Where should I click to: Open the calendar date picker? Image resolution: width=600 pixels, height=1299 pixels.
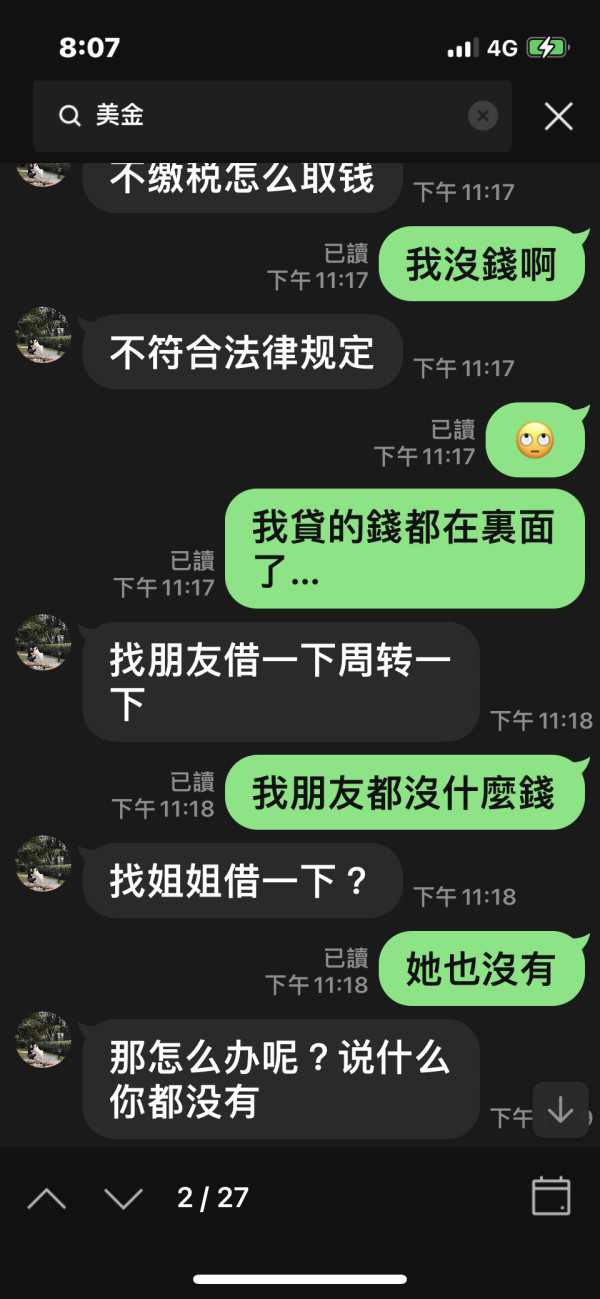pyautogui.click(x=551, y=1196)
